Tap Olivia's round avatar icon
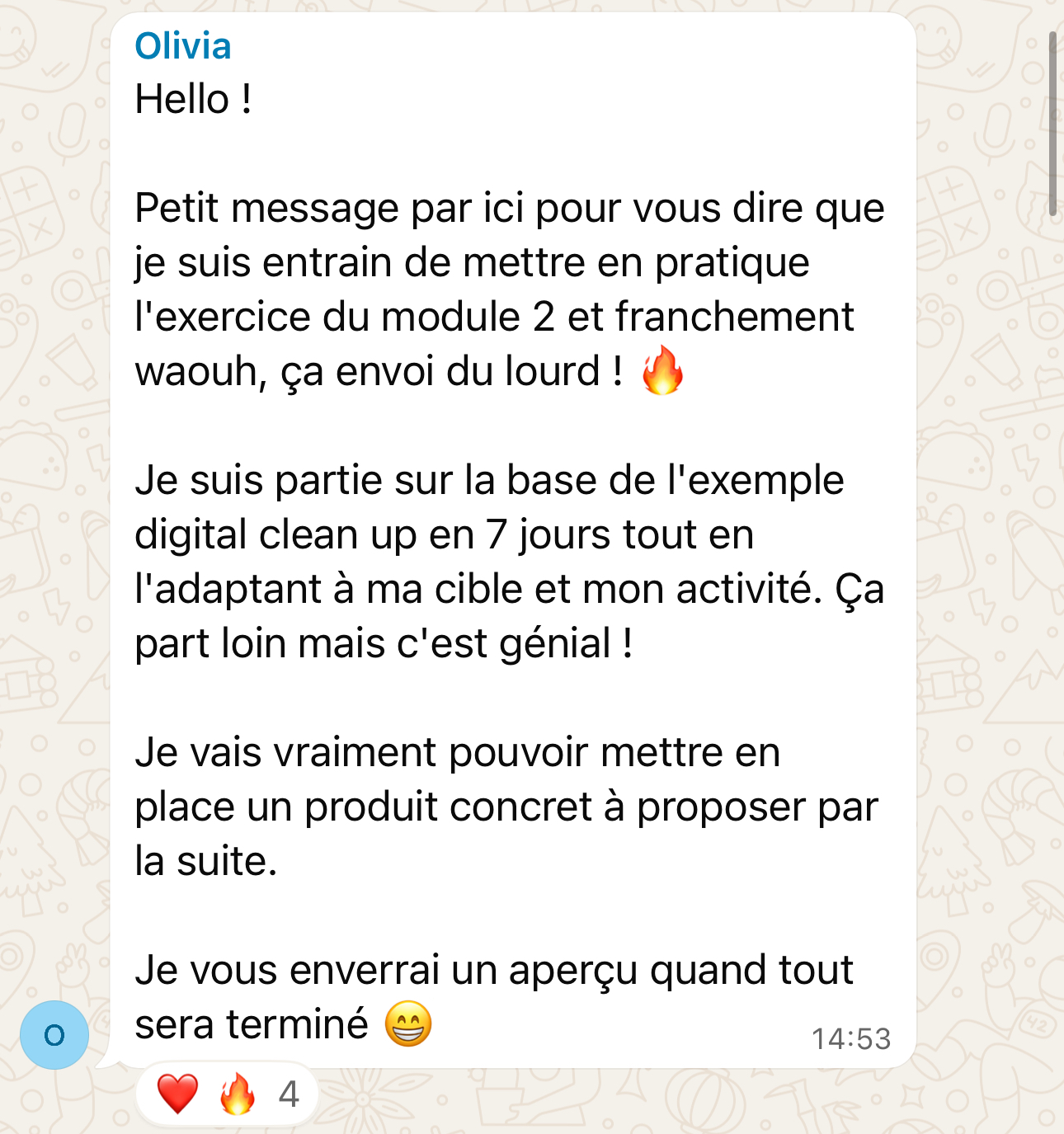 pos(54,1035)
